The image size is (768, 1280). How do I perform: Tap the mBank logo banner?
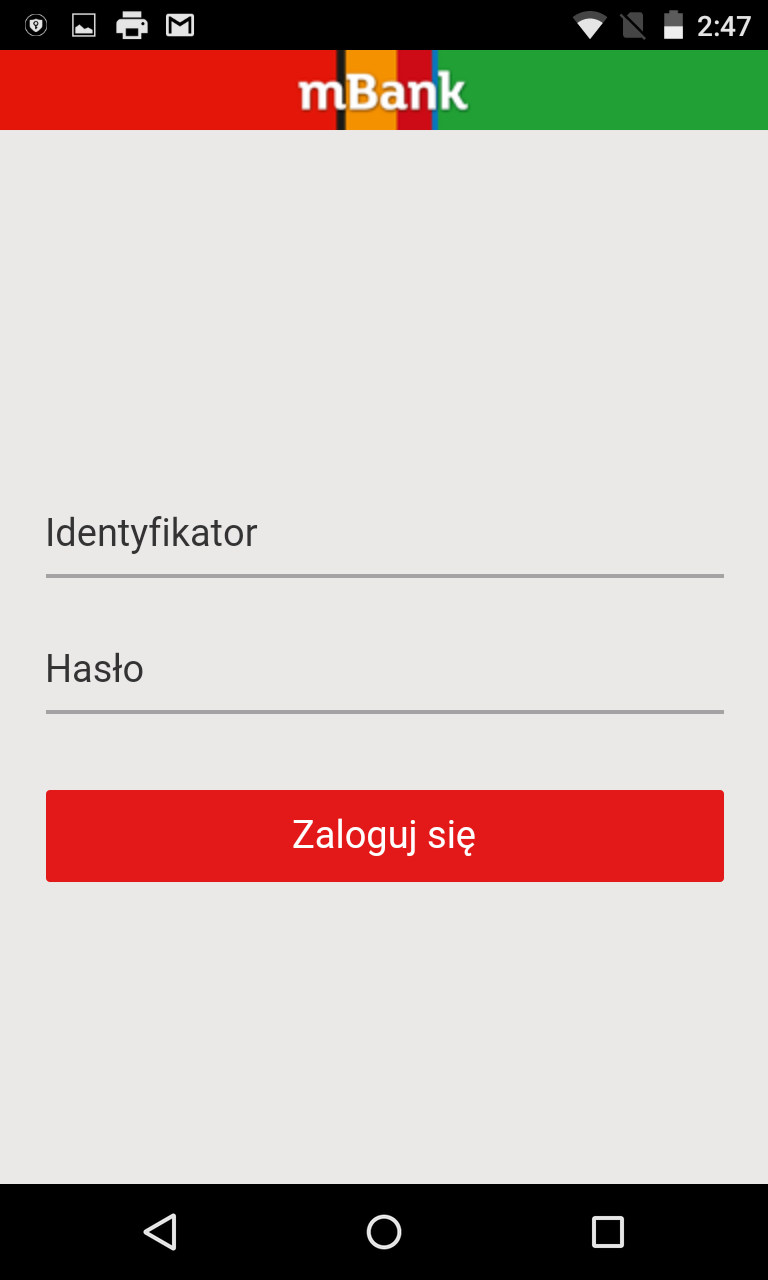coord(384,90)
